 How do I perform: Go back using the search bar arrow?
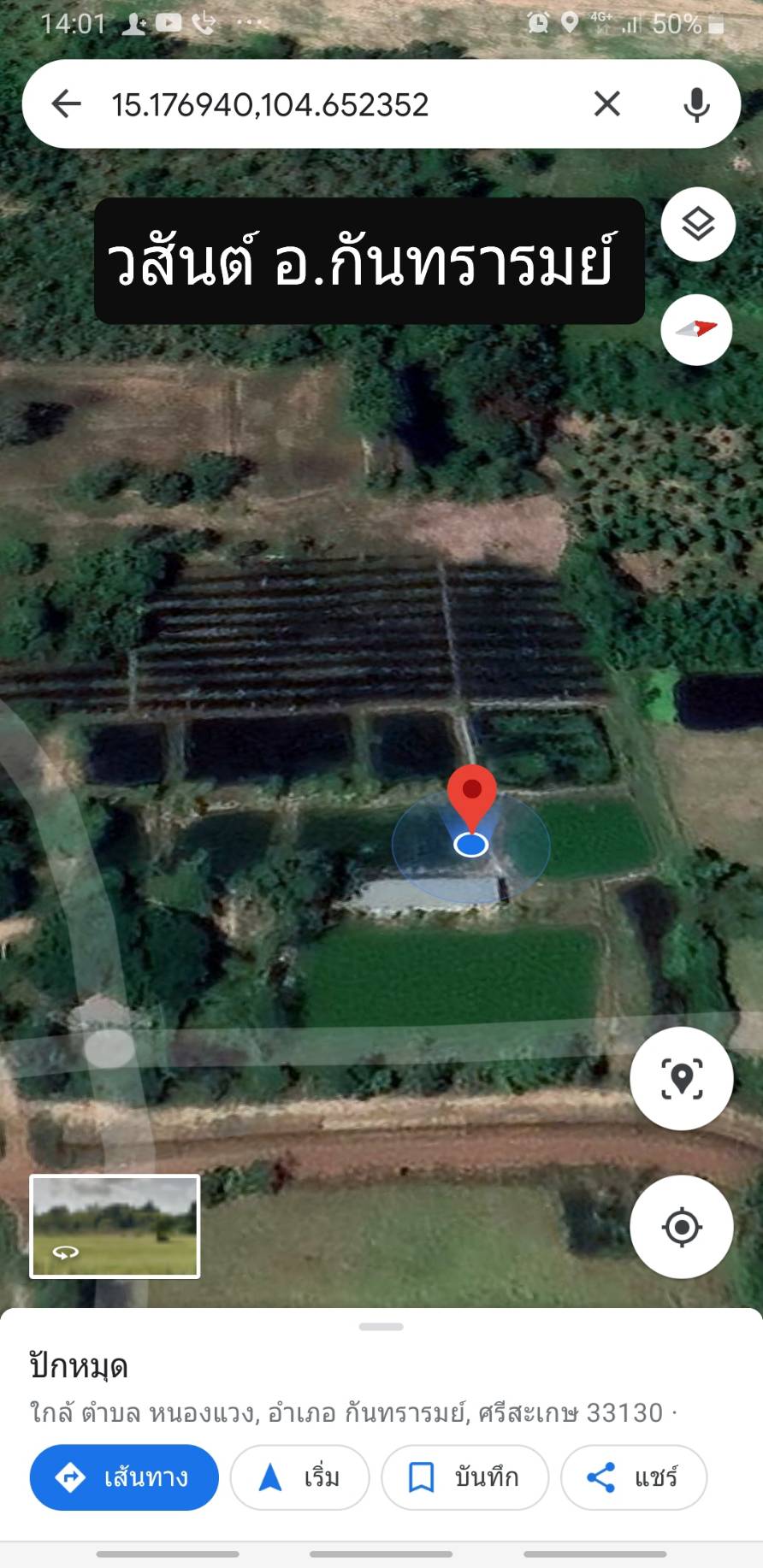(x=66, y=104)
